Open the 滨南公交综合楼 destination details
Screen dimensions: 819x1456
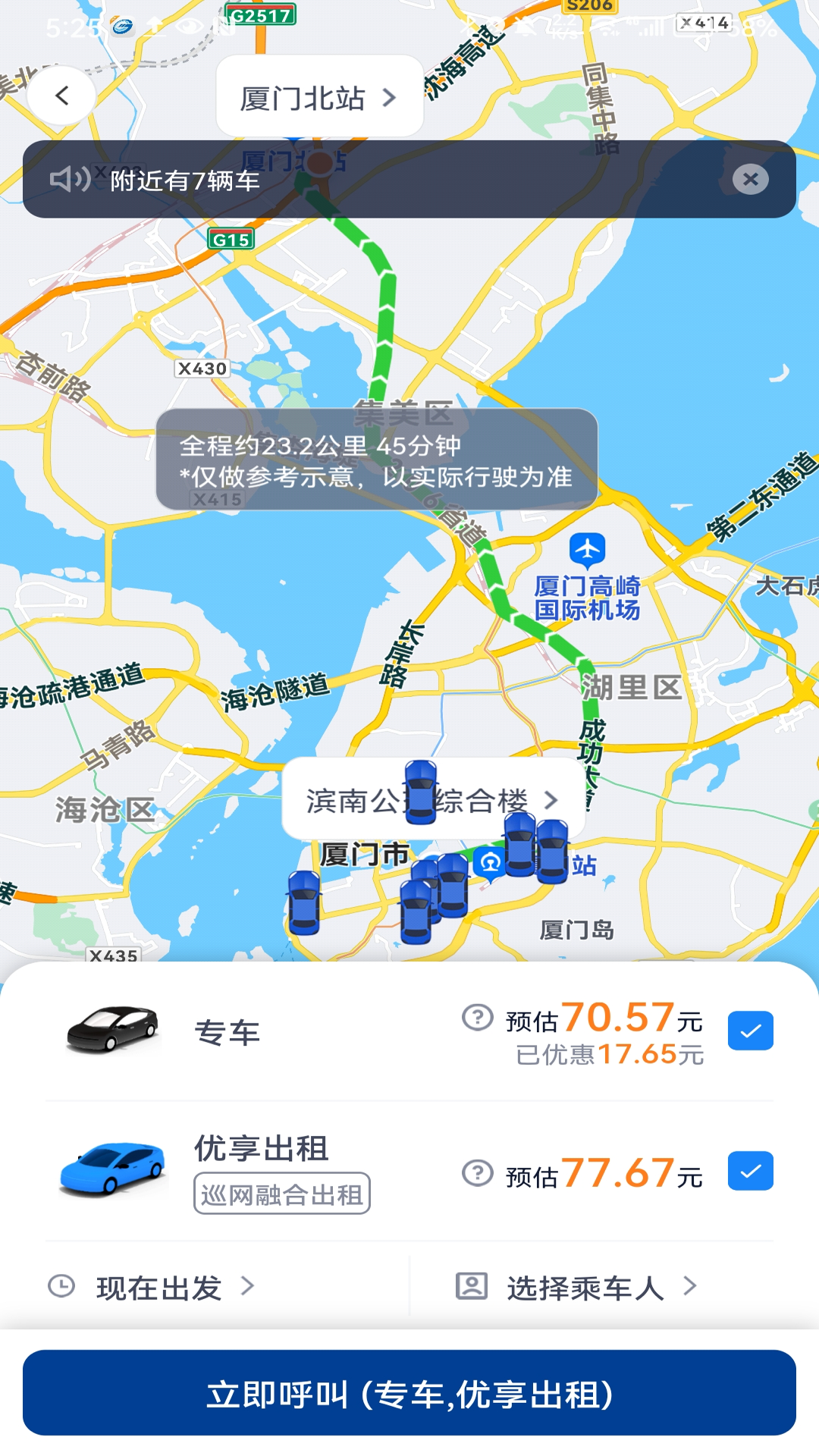coord(554,800)
